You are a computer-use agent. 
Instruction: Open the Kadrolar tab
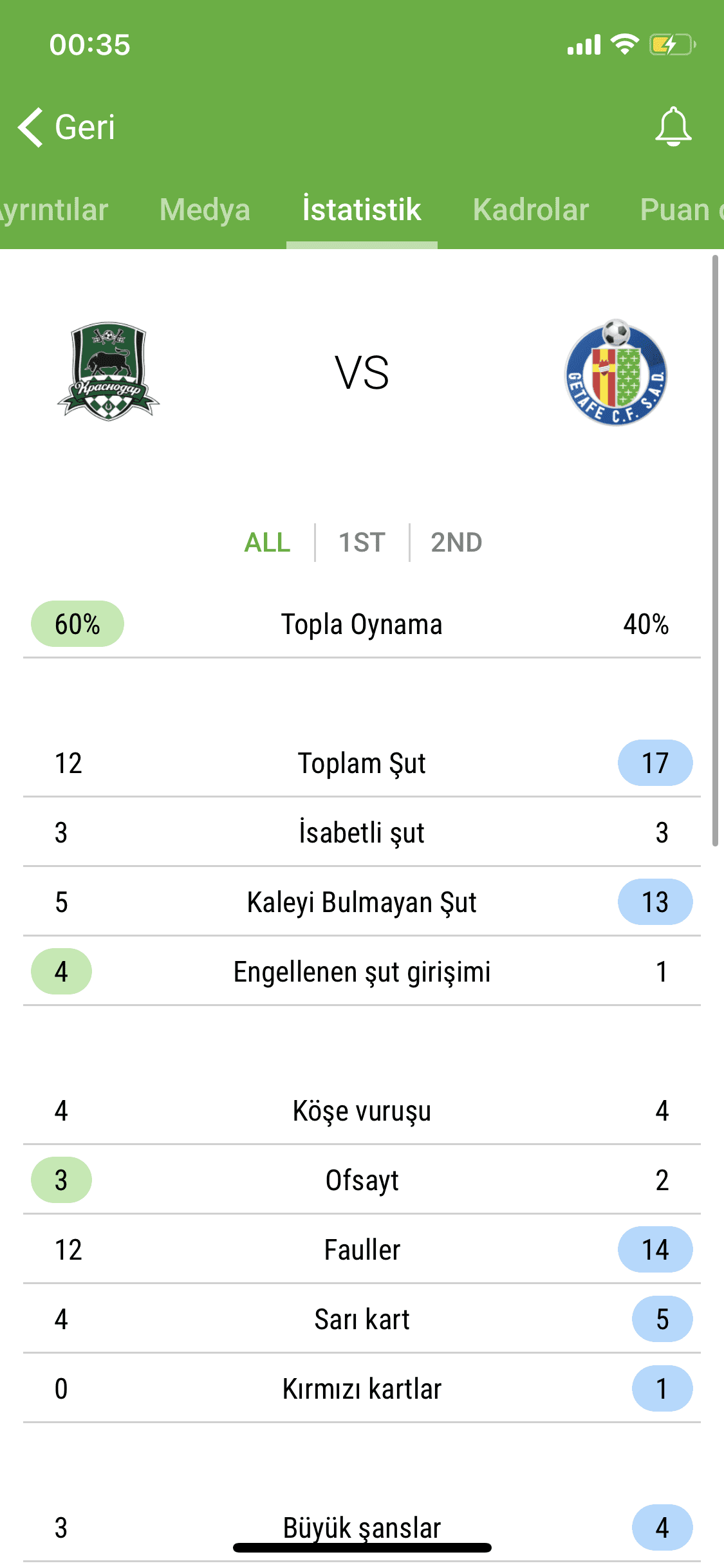pyautogui.click(x=531, y=210)
